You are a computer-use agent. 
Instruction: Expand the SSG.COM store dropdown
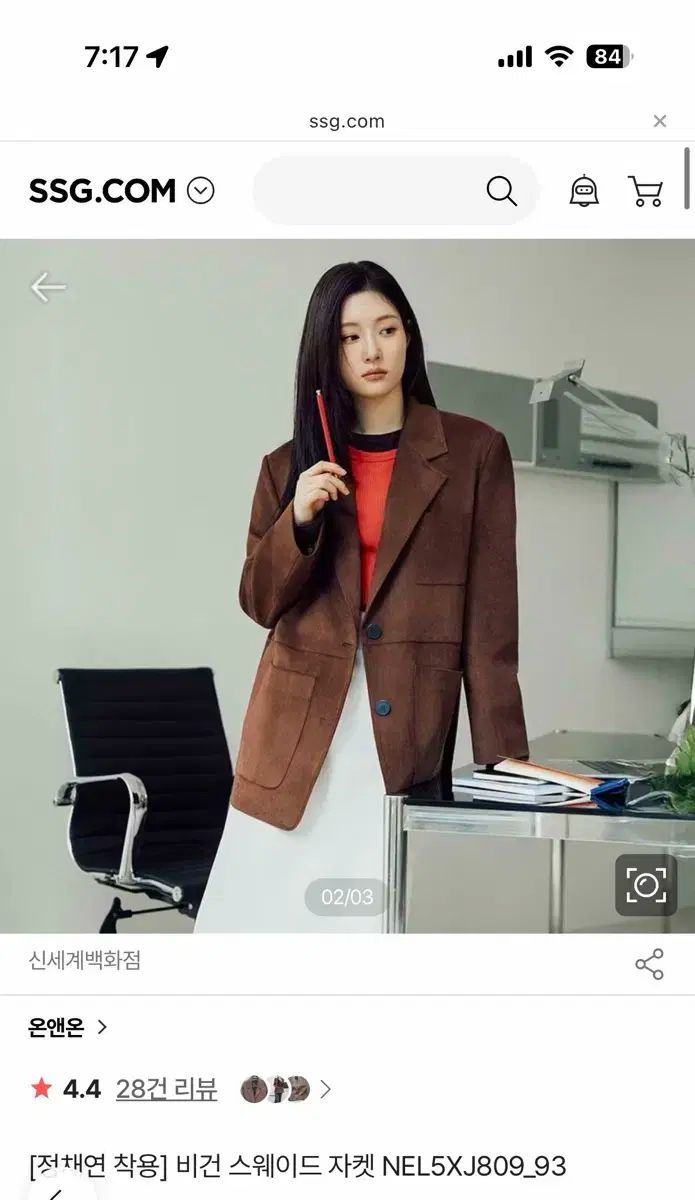(201, 191)
